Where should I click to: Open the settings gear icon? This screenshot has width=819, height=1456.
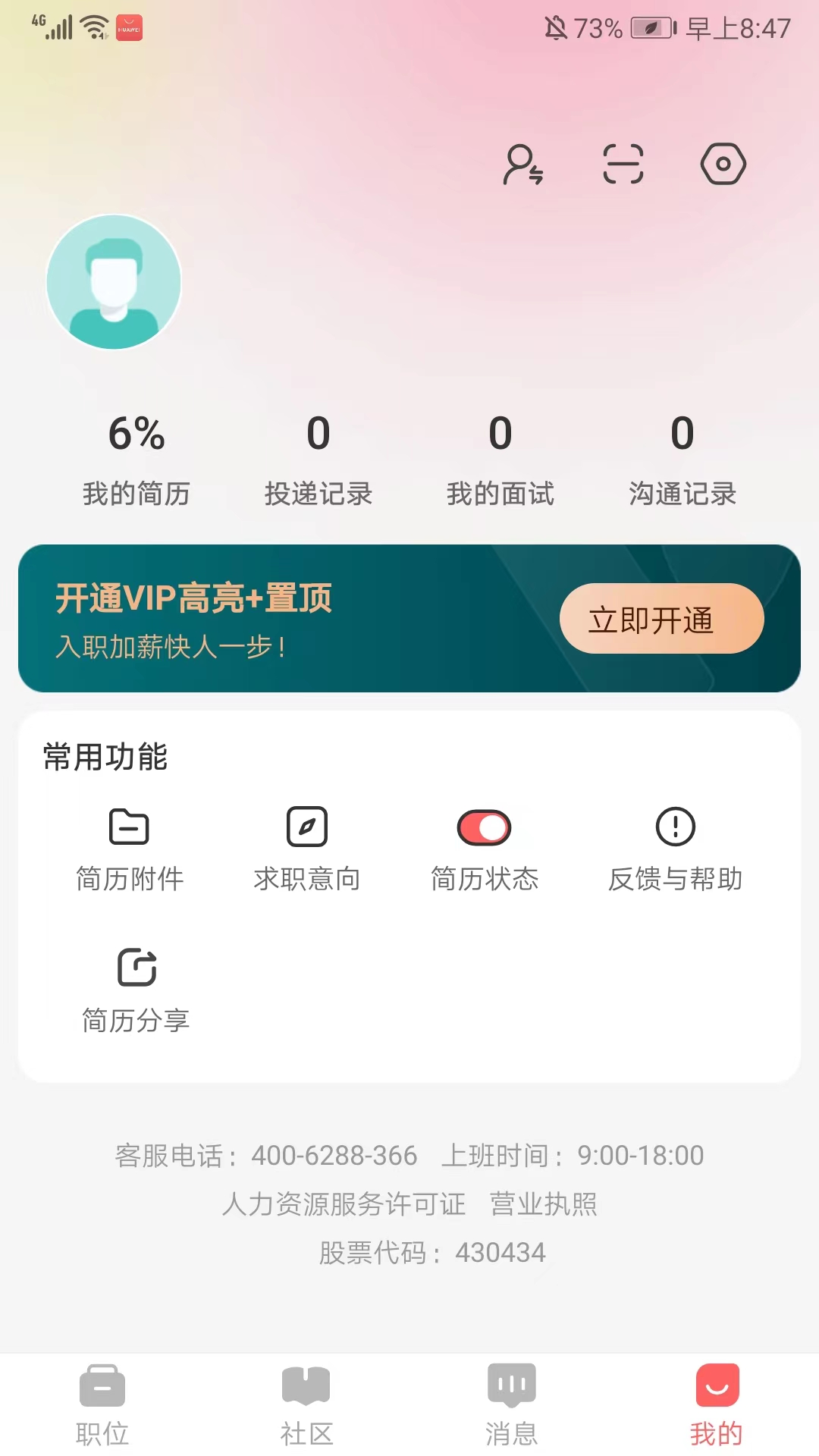coord(723,164)
